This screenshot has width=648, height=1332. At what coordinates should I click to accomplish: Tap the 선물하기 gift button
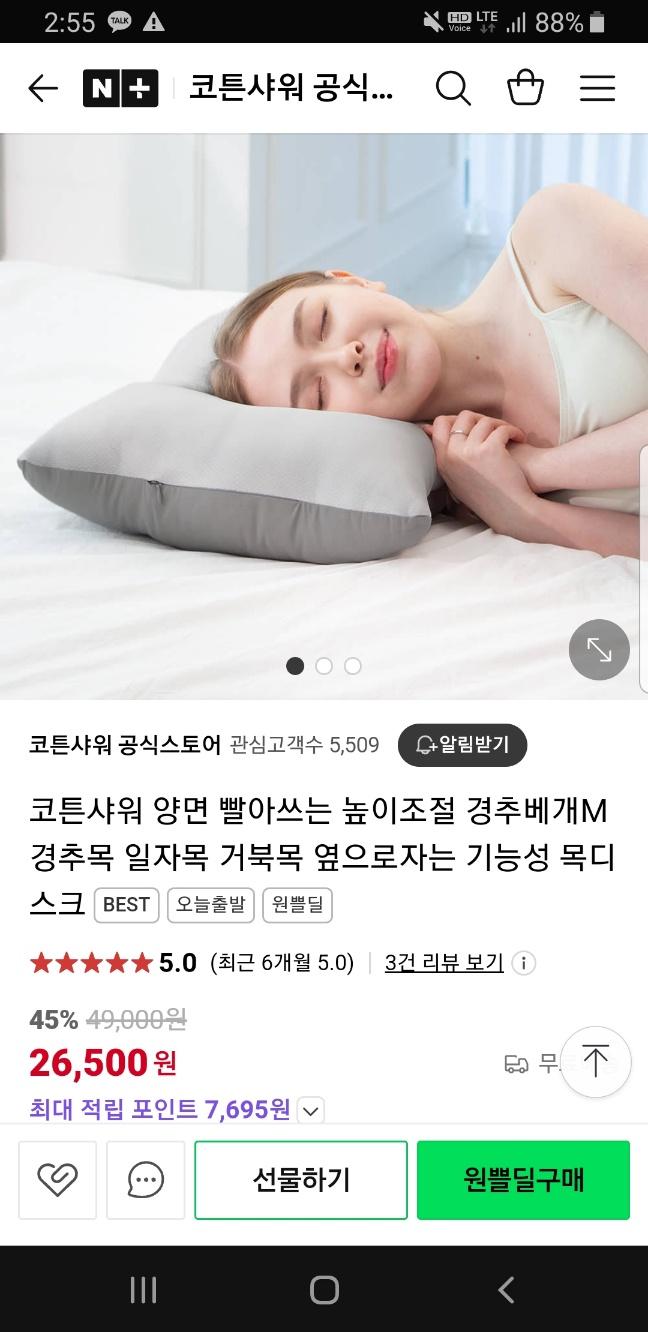301,1180
